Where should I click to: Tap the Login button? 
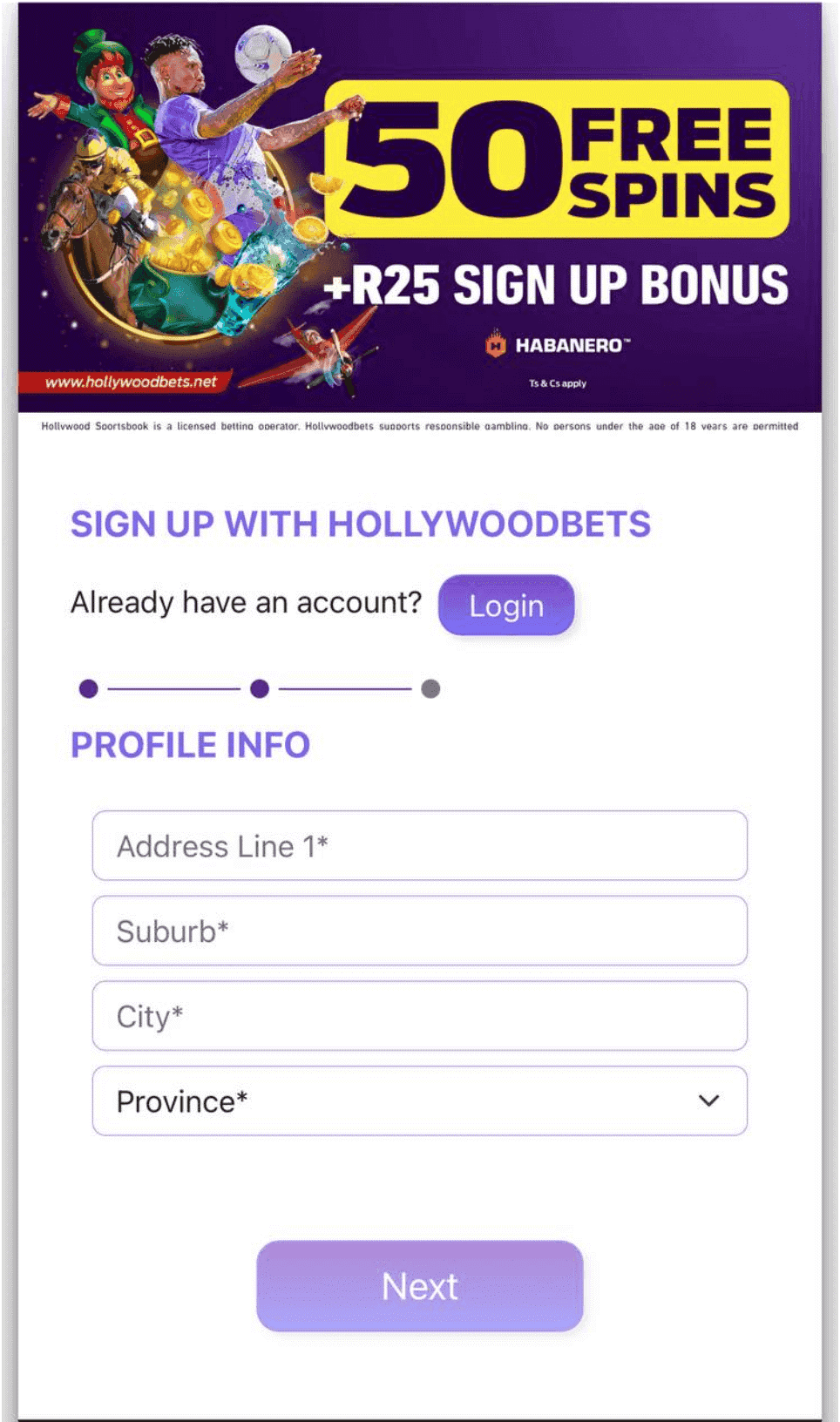point(505,605)
